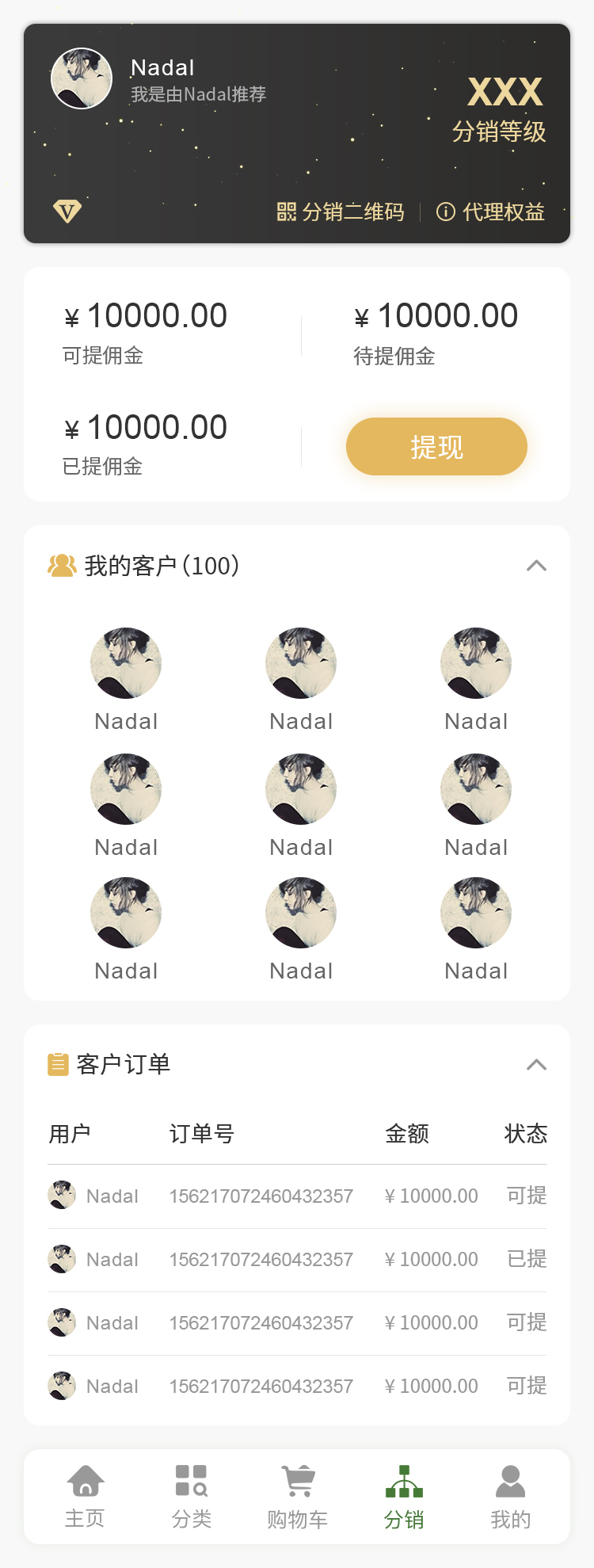Viewport: 594px width, 1568px height.
Task: Collapse the 客户订单 section
Action: 536,1064
